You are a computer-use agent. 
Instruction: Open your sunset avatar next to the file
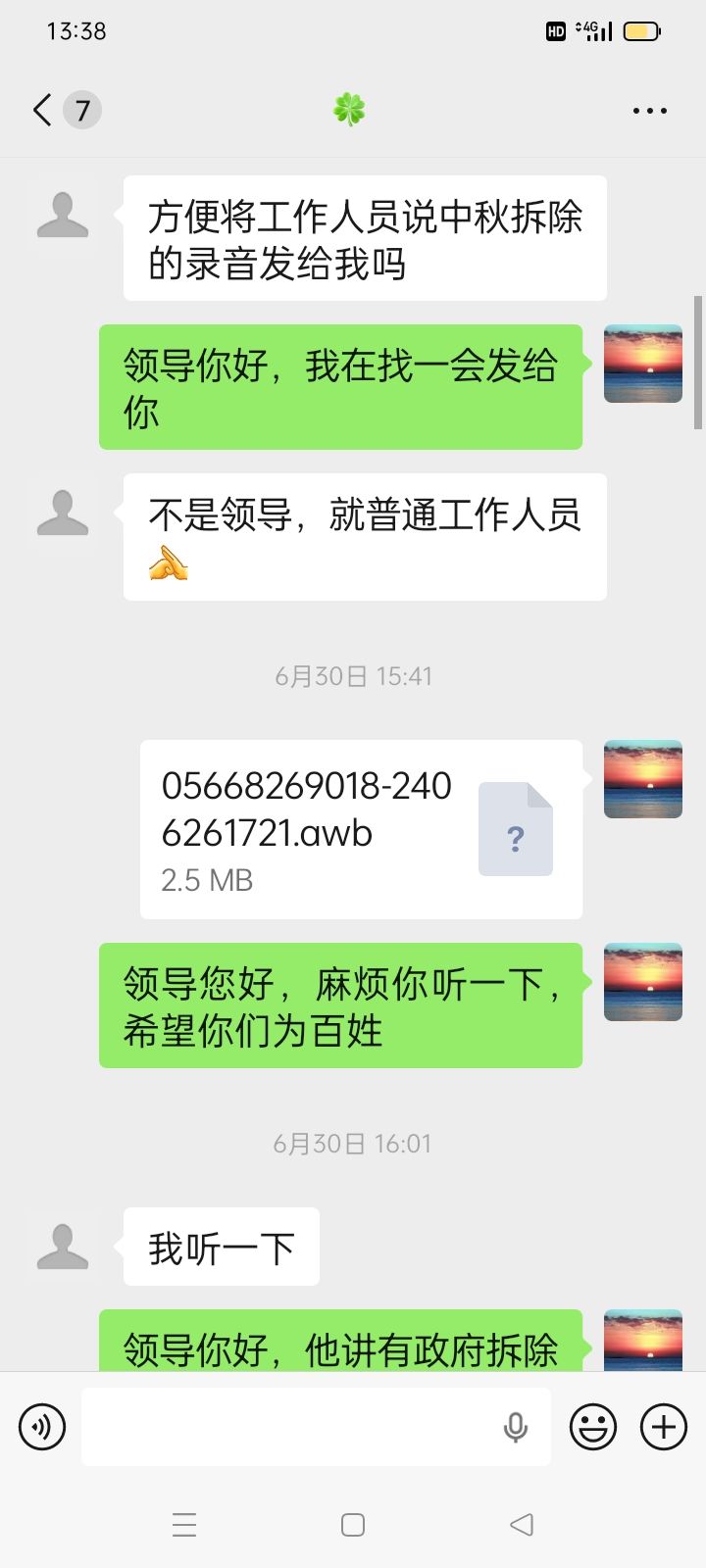coord(643,779)
